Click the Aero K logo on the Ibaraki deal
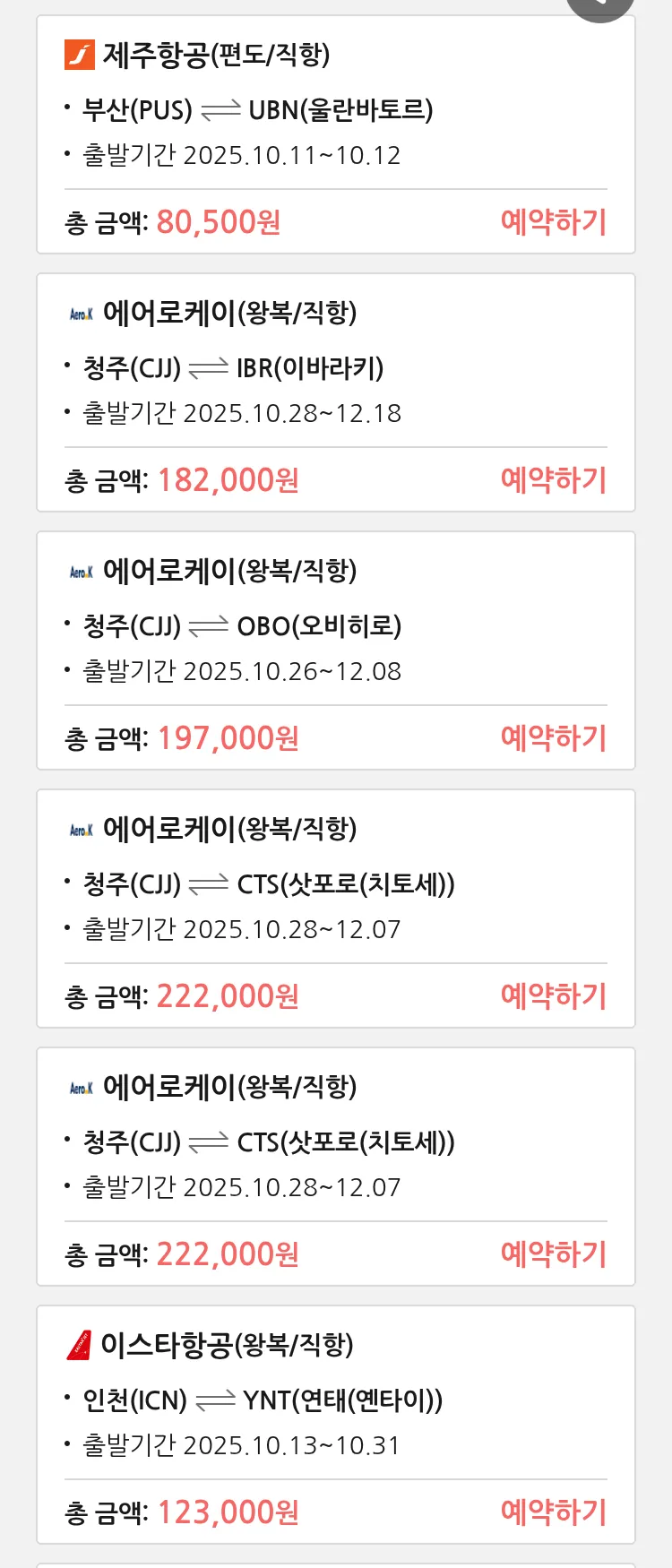The width and height of the screenshot is (672, 1568). tap(82, 313)
